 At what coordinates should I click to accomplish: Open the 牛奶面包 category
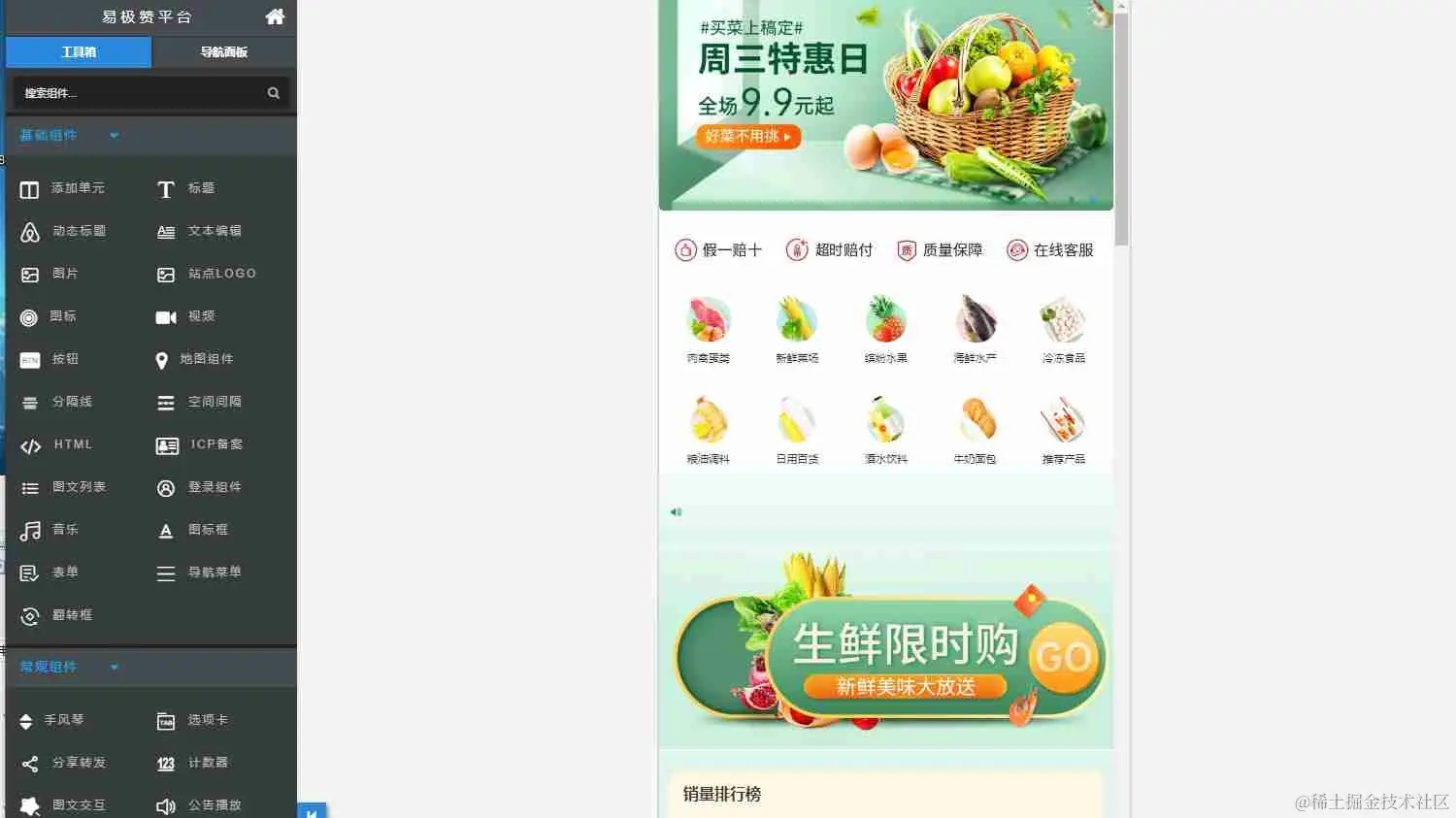click(x=975, y=431)
